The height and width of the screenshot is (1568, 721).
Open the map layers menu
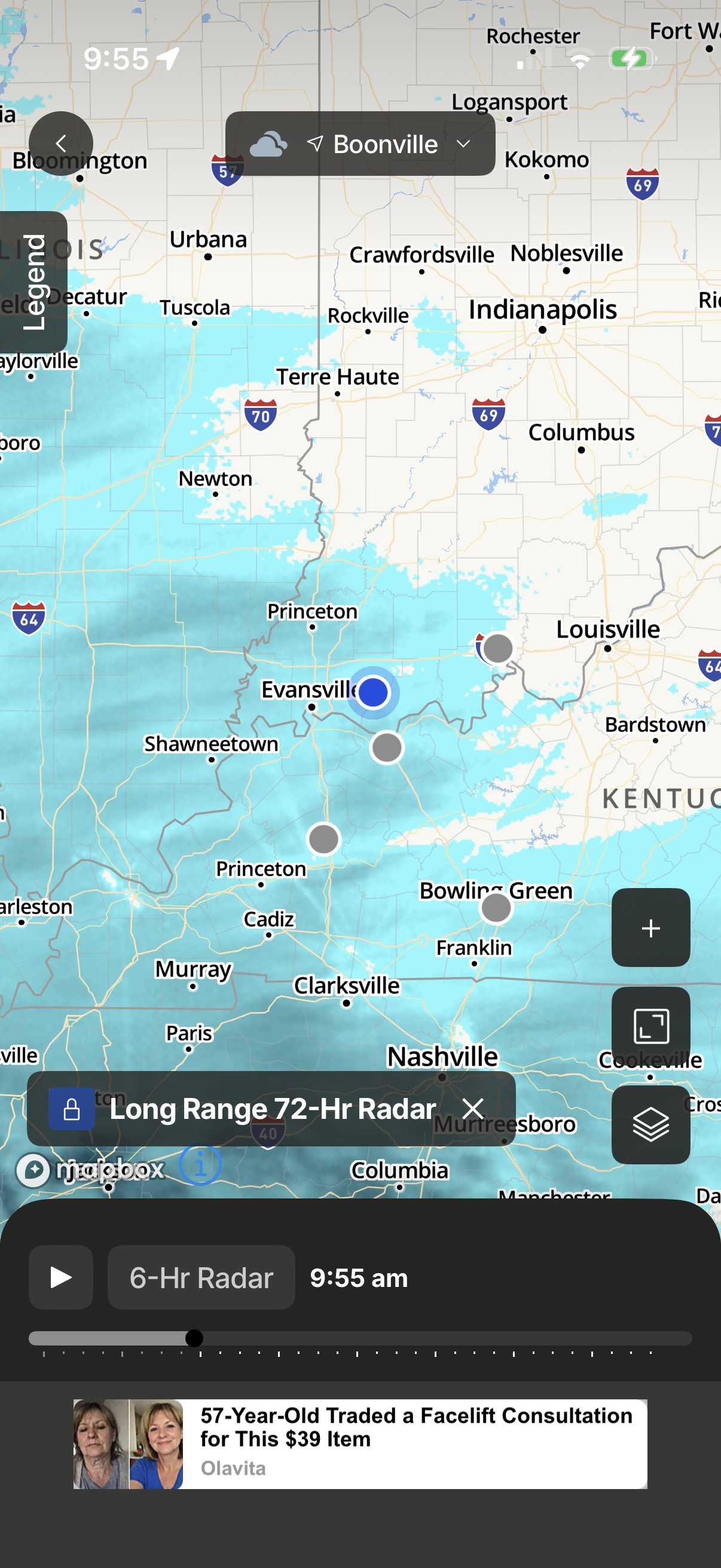[x=650, y=1124]
